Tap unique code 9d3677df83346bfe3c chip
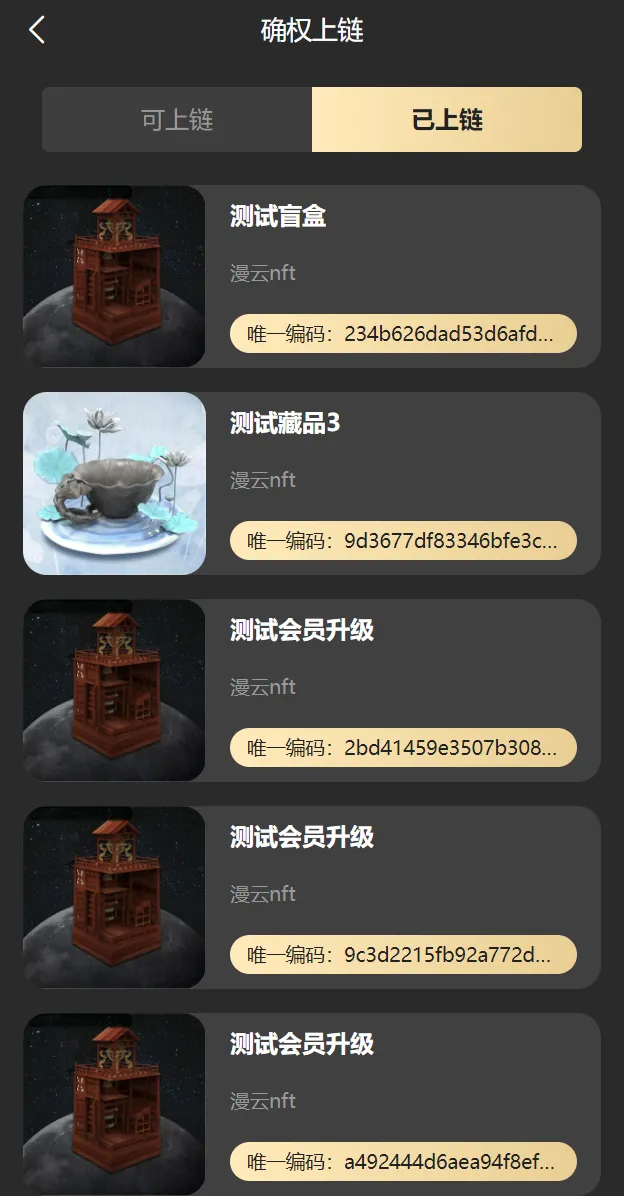The image size is (624, 1196). tap(403, 541)
